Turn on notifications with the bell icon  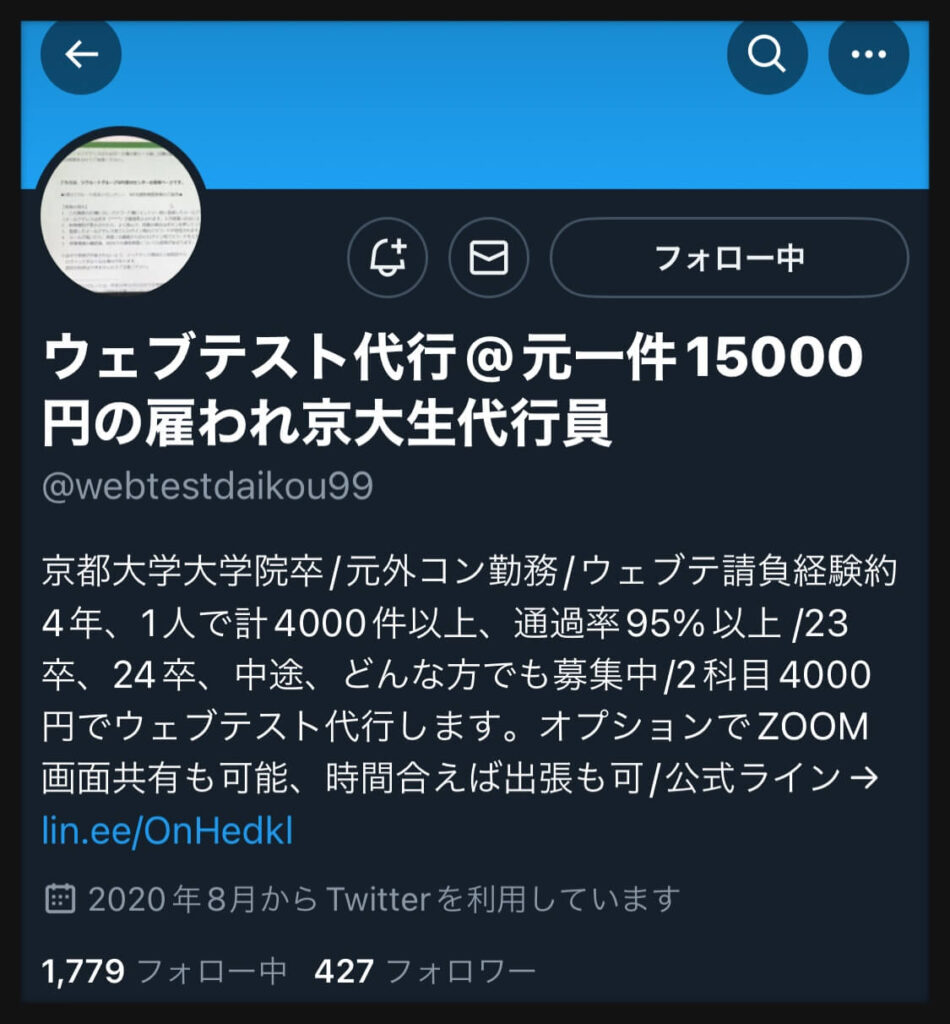coord(388,258)
